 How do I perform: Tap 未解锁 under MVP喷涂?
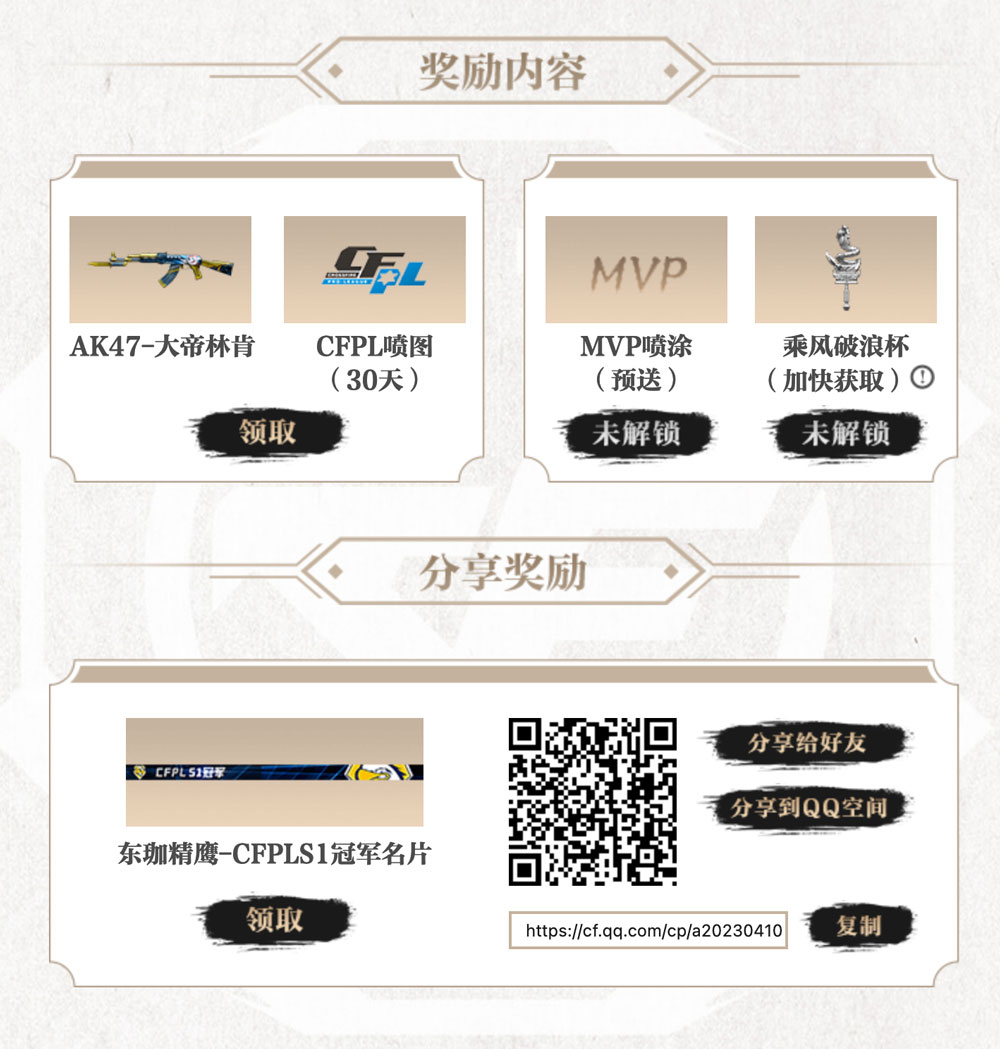(x=636, y=434)
